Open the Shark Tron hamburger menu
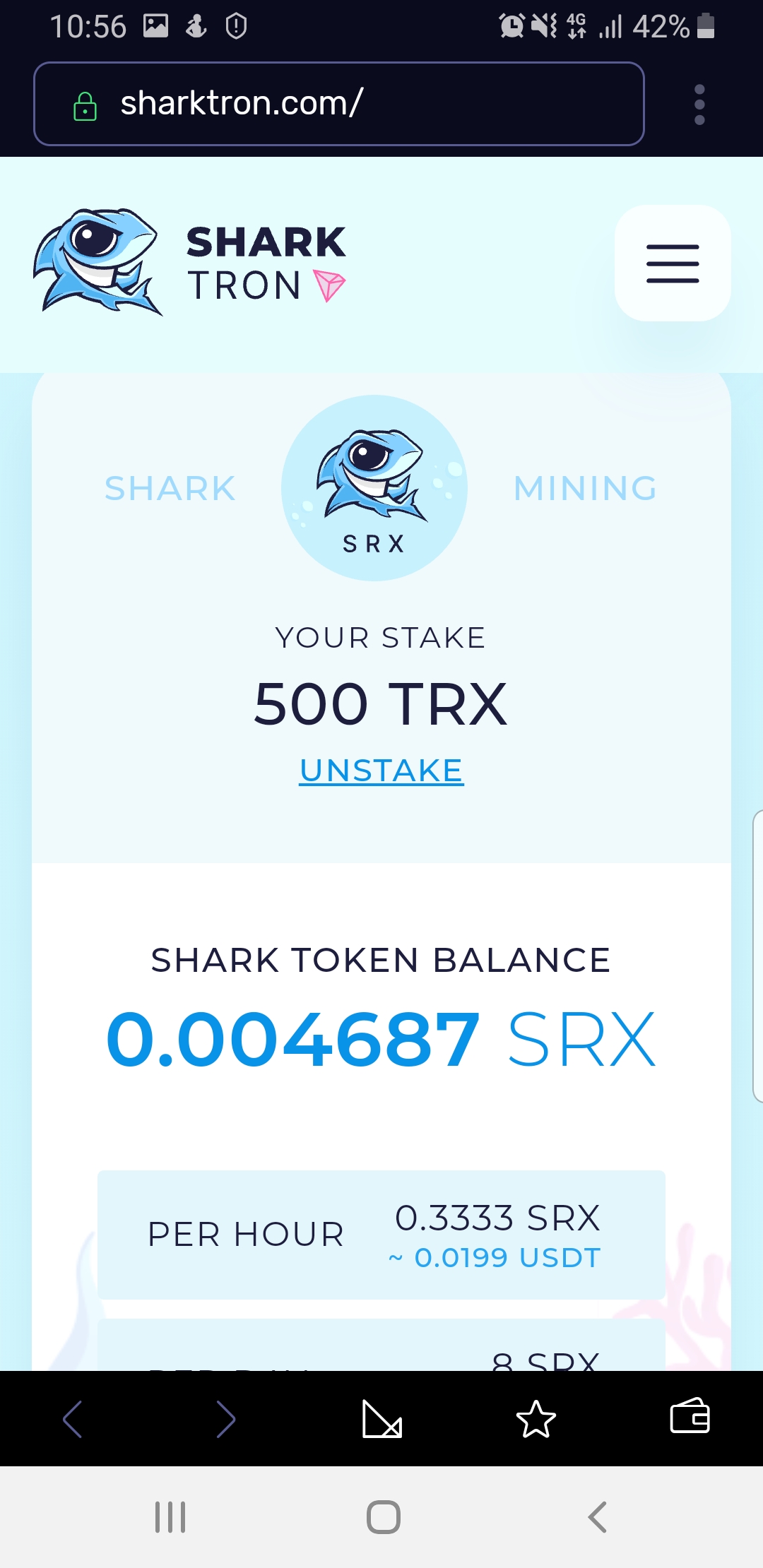Image resolution: width=763 pixels, height=1568 pixels. [x=673, y=263]
